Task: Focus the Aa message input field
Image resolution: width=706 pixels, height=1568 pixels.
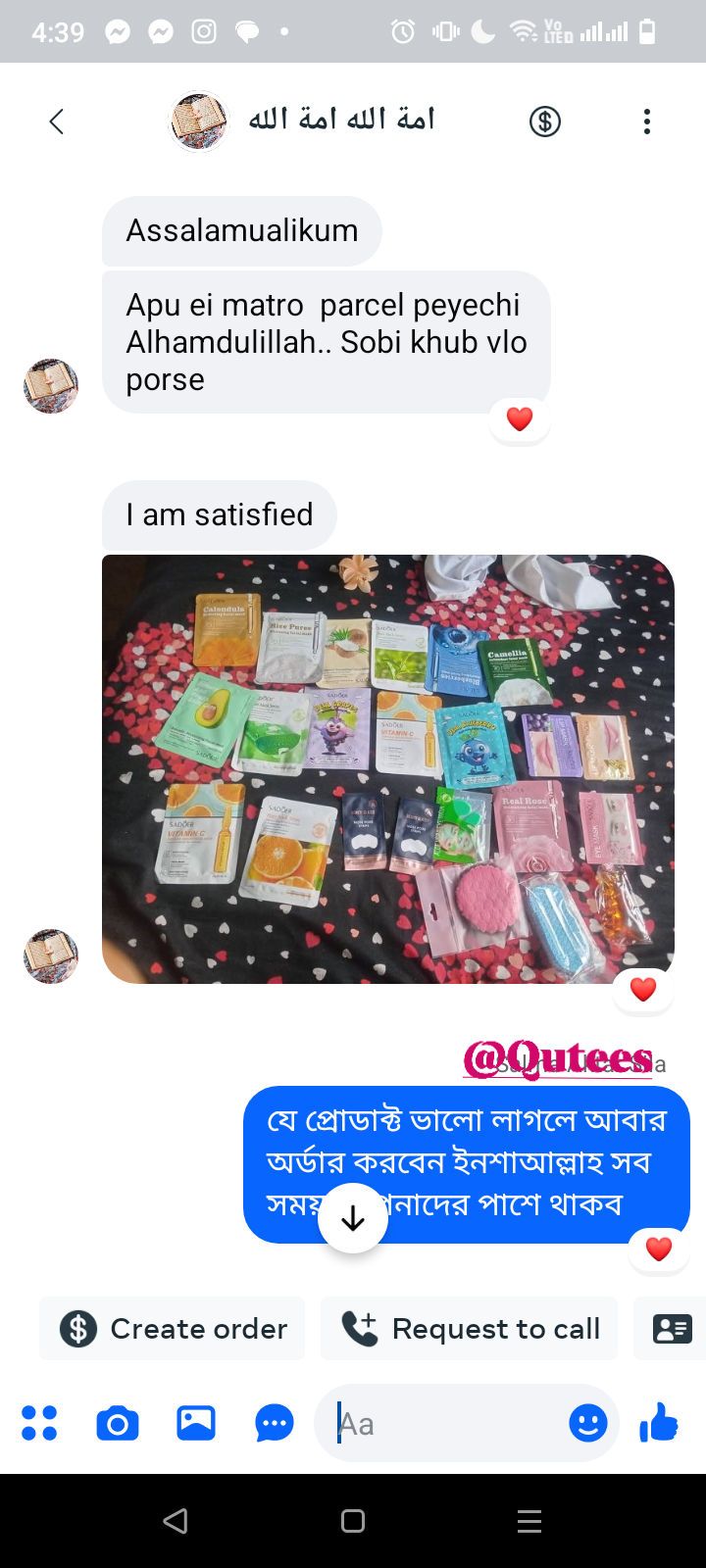Action: pos(446,1423)
